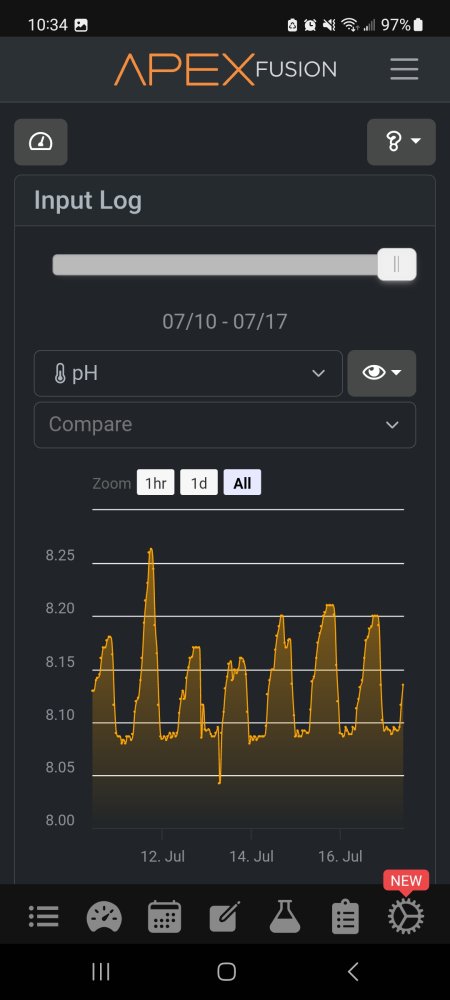Go back with system back button

pos(353,971)
